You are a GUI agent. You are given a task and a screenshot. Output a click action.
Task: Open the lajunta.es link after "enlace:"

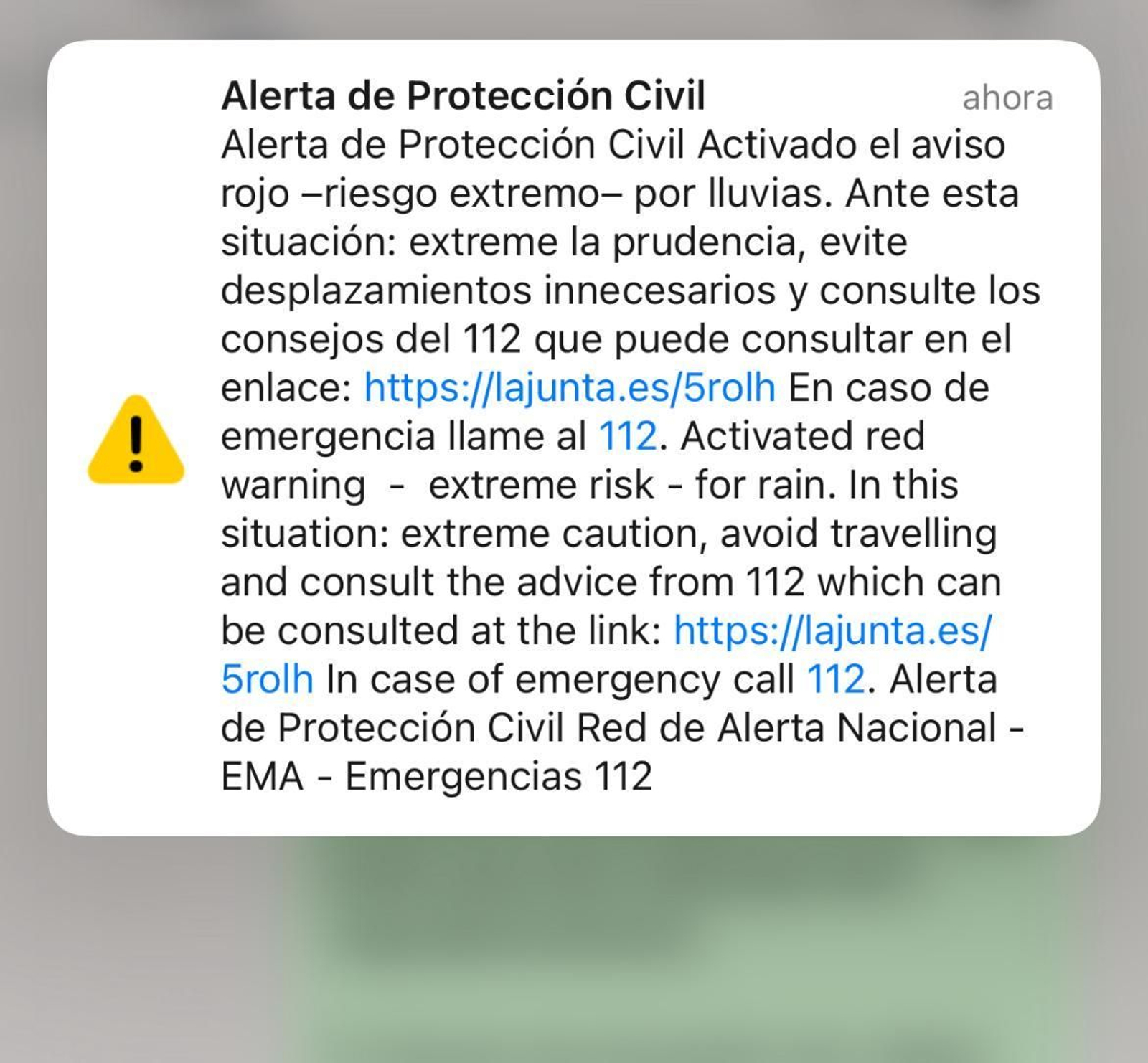tap(570, 388)
